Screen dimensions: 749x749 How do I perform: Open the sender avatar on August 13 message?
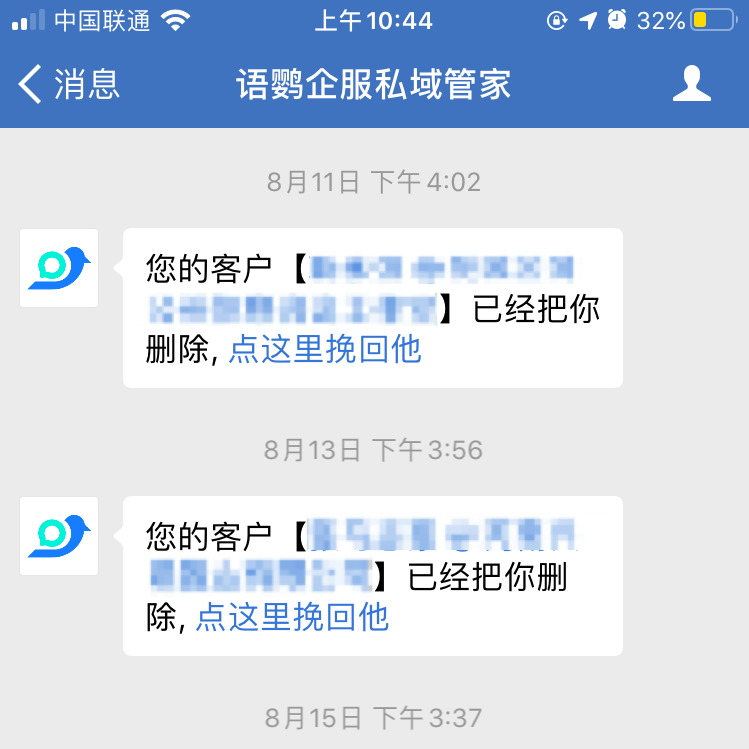tap(59, 536)
